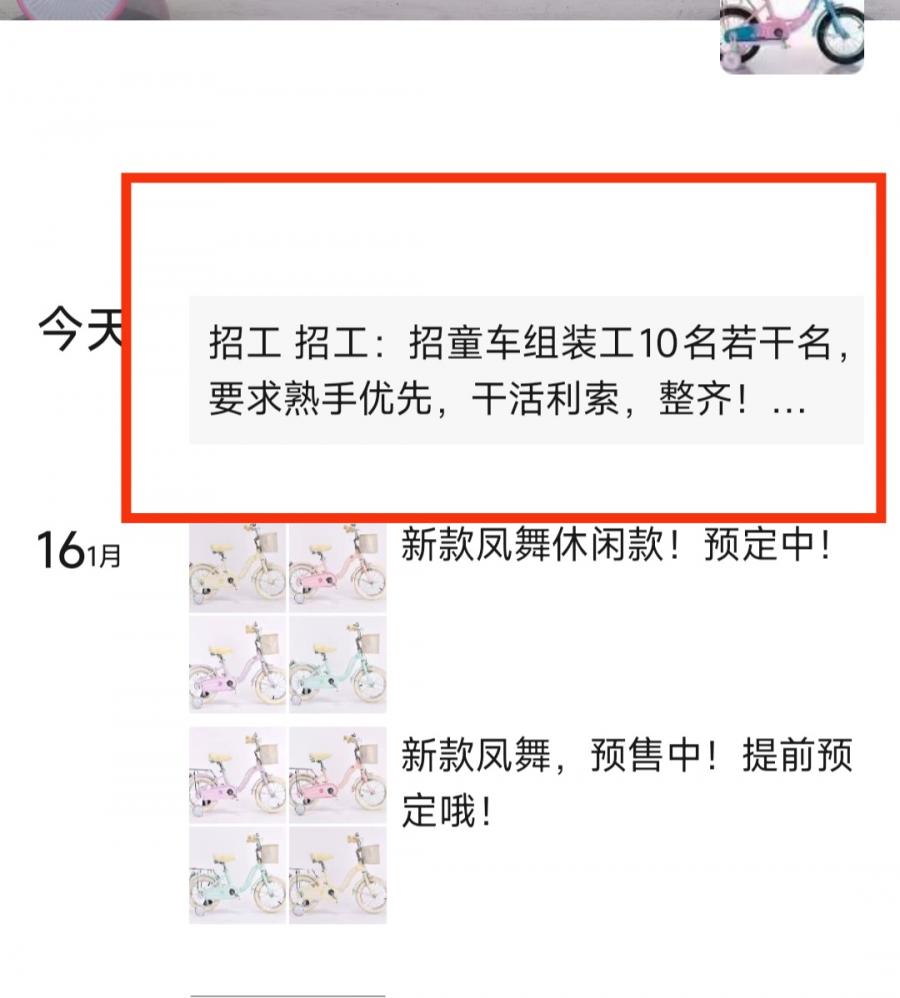Open the 招工 recruitment text post
Image resolution: width=900 pixels, height=998 pixels.
click(525, 371)
